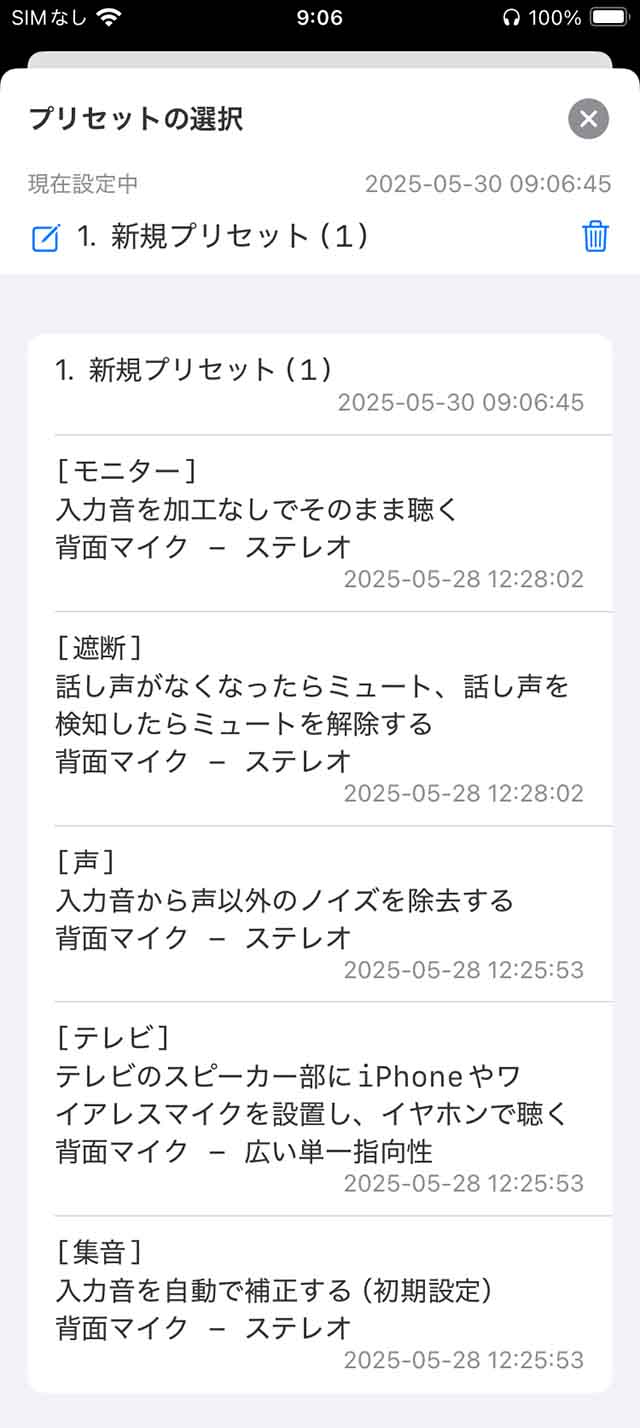Close the プリセットの選択 sheet

[x=588, y=120]
